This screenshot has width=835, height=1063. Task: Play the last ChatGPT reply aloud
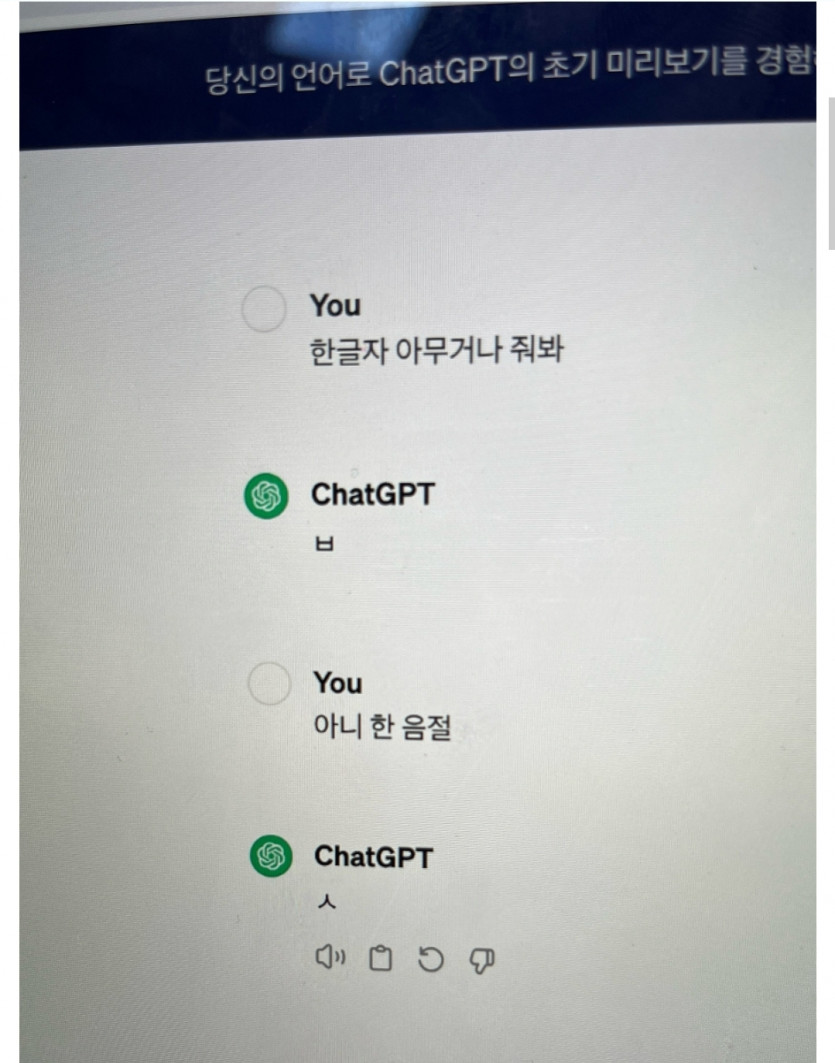(329, 959)
